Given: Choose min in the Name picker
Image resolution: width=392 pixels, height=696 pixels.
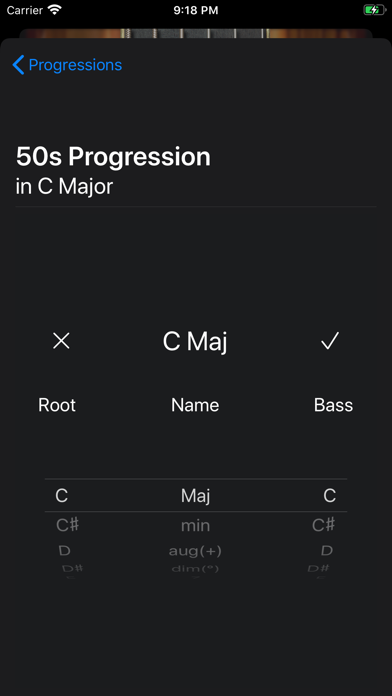Looking at the screenshot, I should (x=195, y=526).
